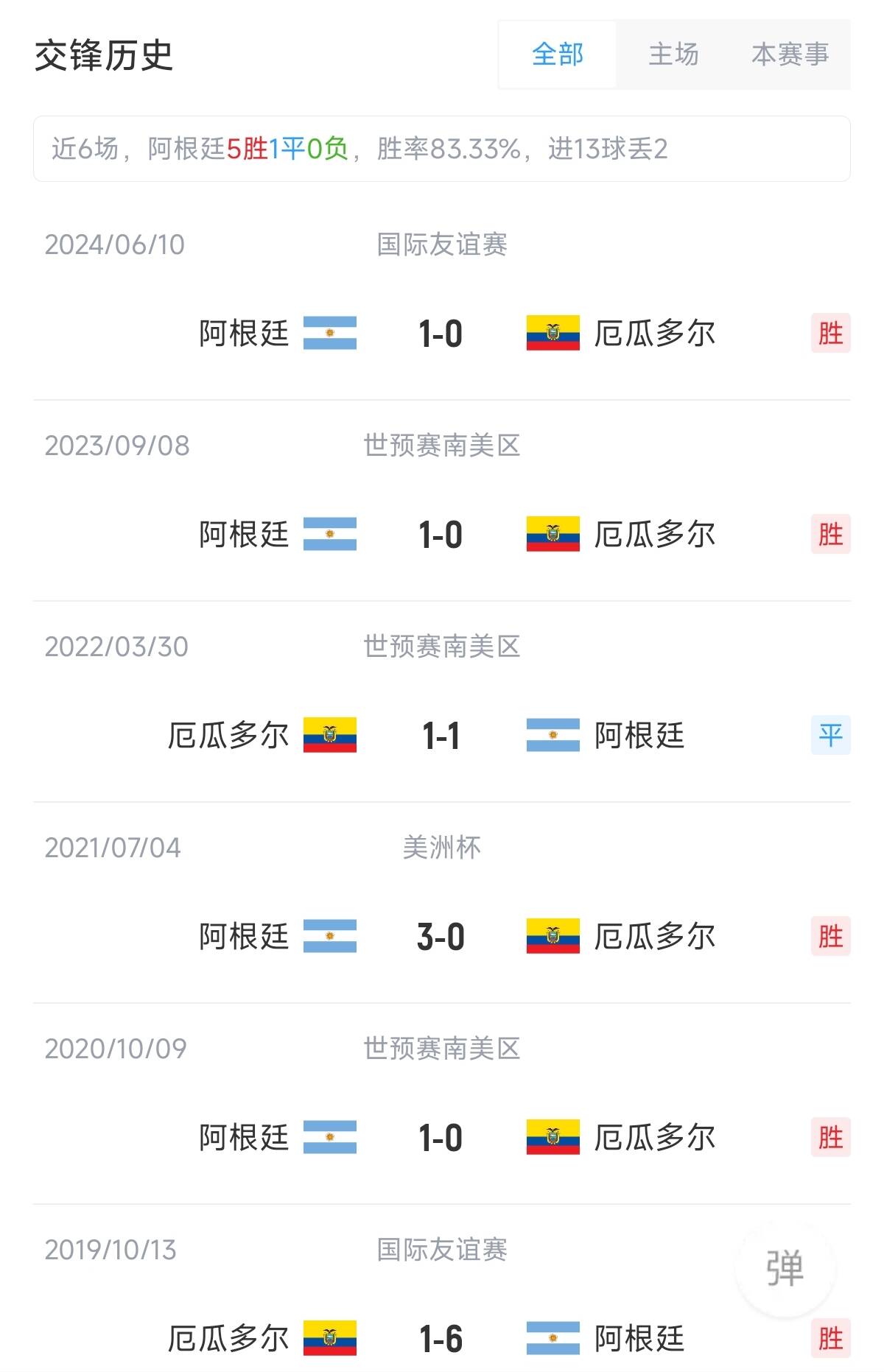Image resolution: width=884 pixels, height=1372 pixels.
Task: Open the 2021/07/04 美洲杯 3-0 match
Action: 441,937
